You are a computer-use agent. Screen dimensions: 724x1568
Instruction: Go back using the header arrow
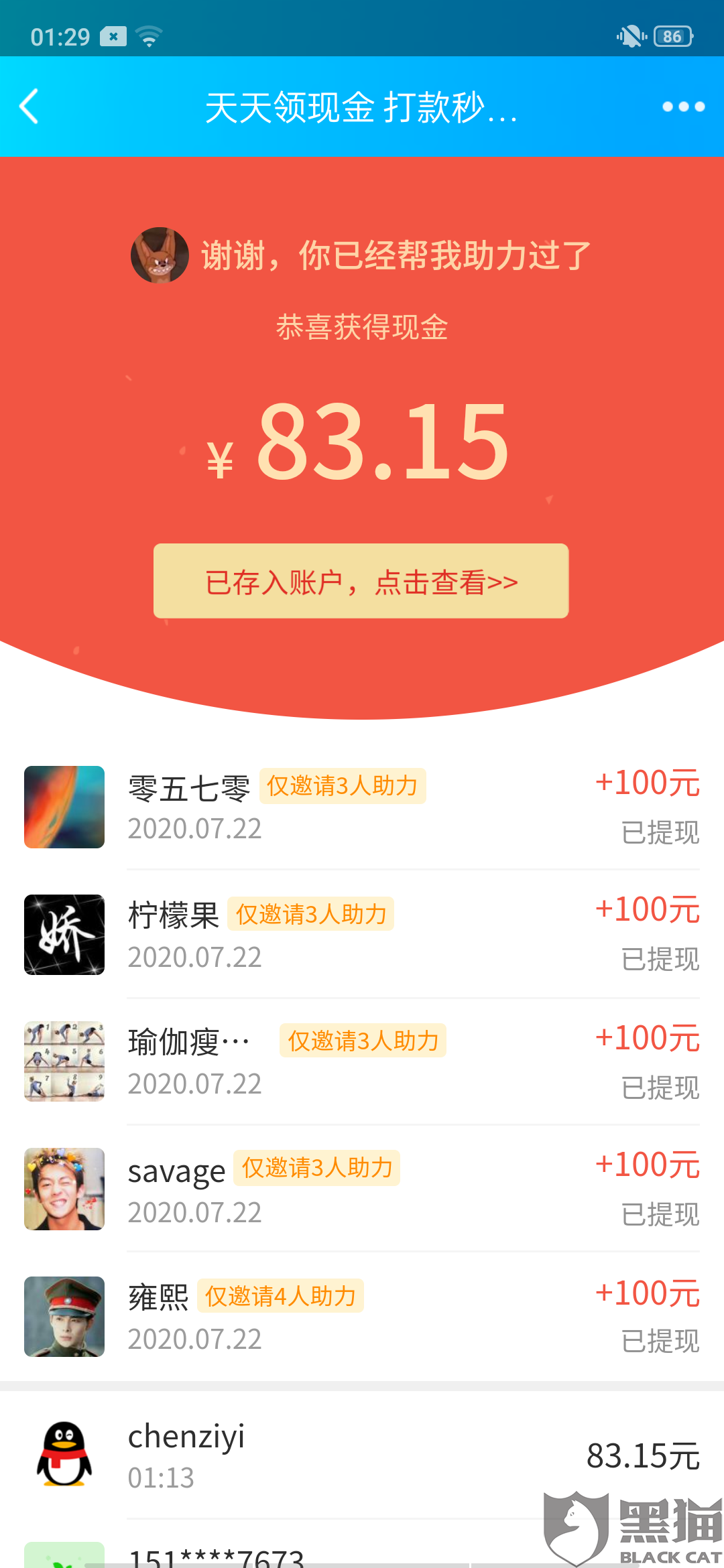(29, 107)
